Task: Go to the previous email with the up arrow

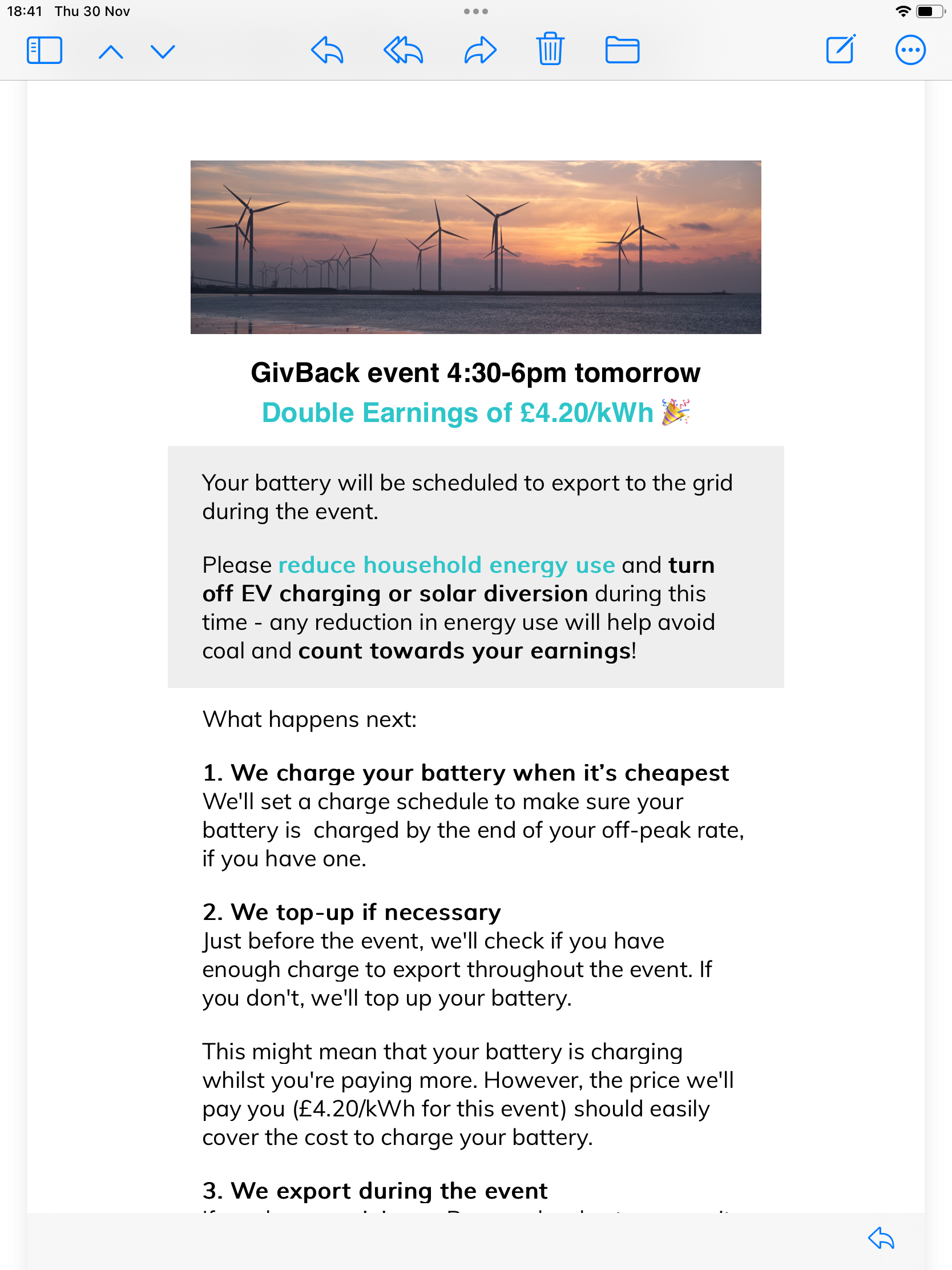Action: (111, 52)
